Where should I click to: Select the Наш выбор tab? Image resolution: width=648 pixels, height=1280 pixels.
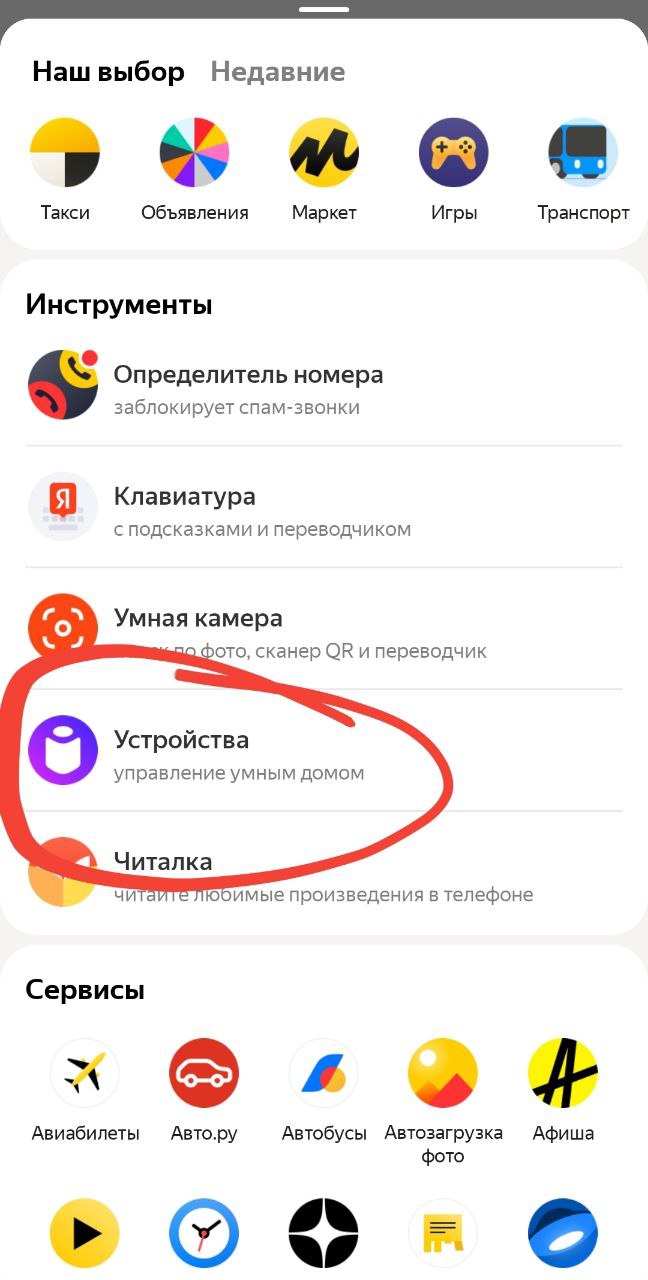pos(108,72)
